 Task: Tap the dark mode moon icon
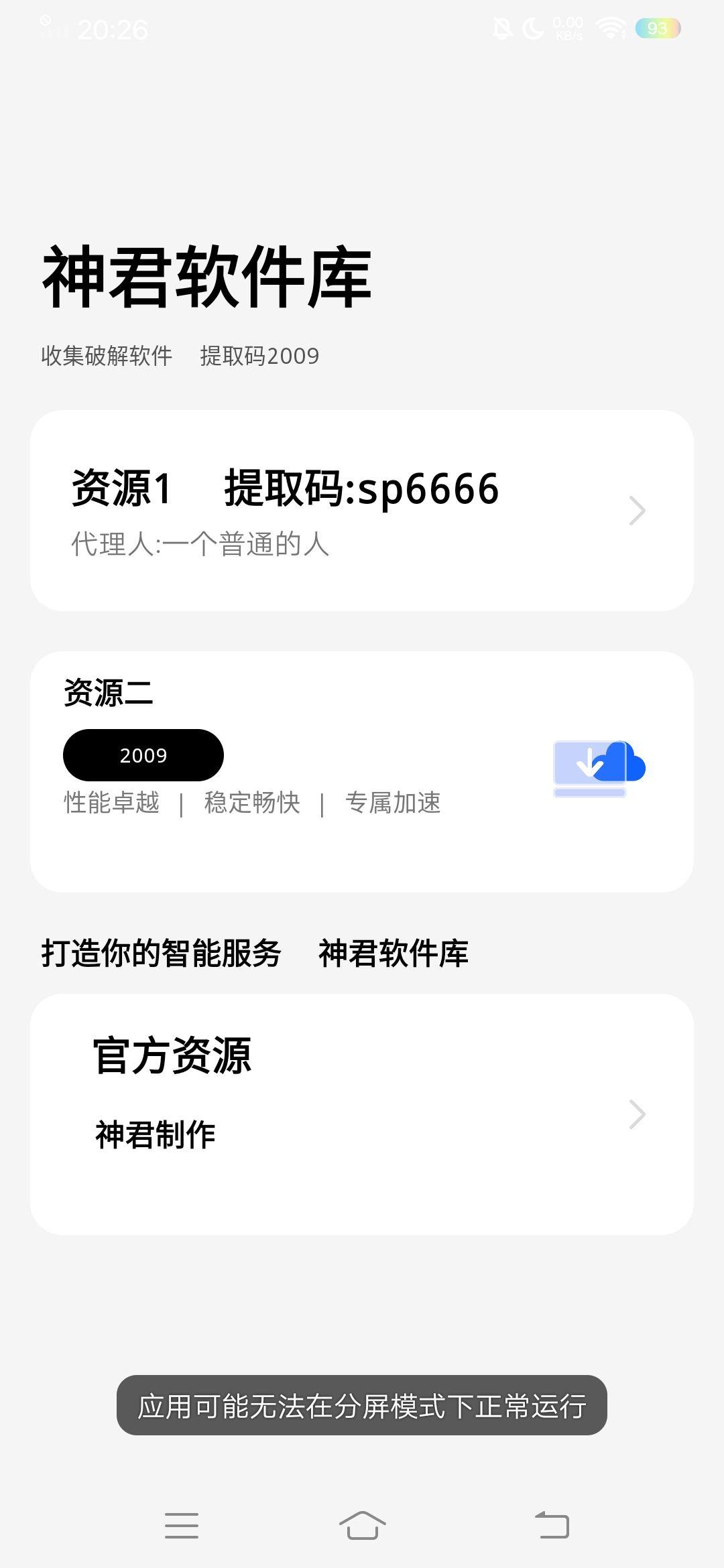pyautogui.click(x=533, y=27)
